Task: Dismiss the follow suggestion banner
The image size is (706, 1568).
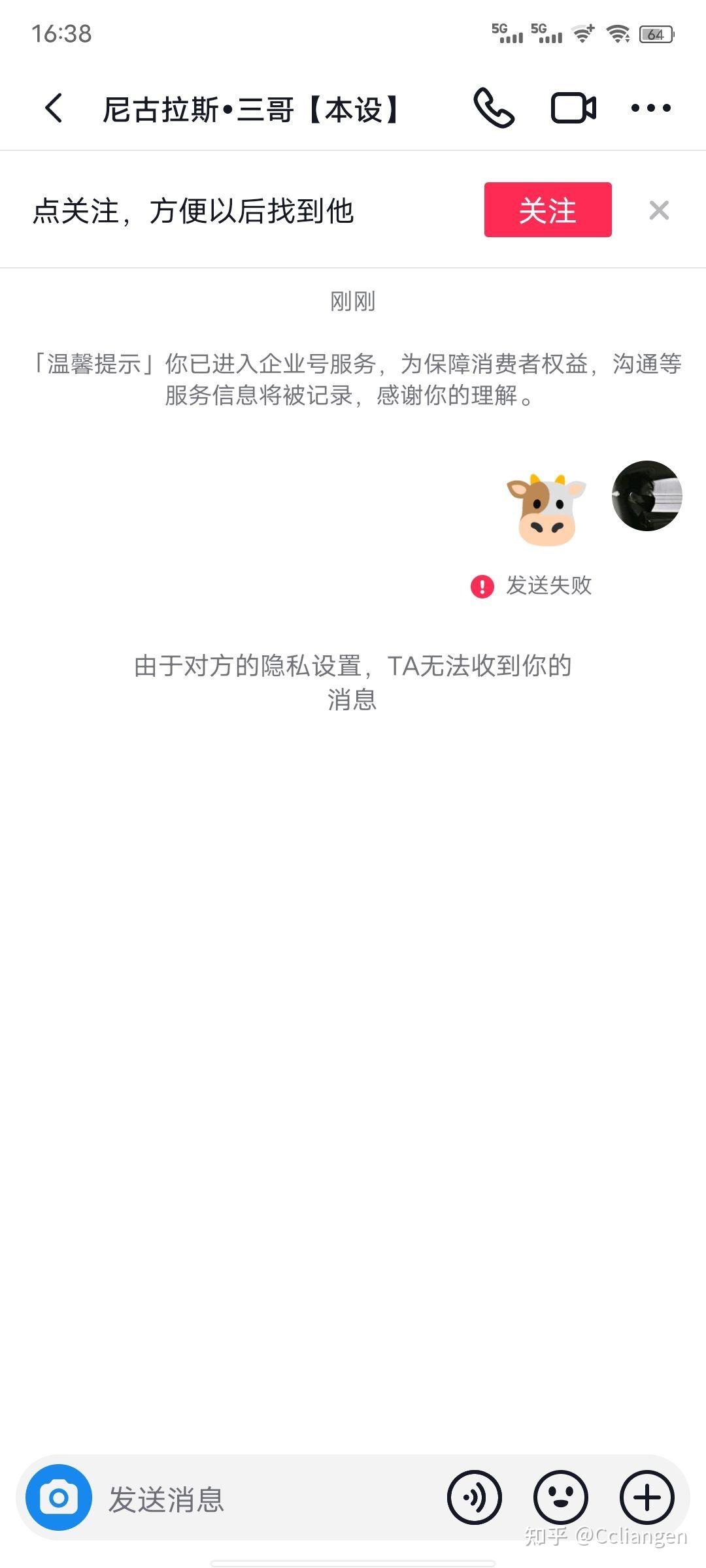Action: (659, 210)
